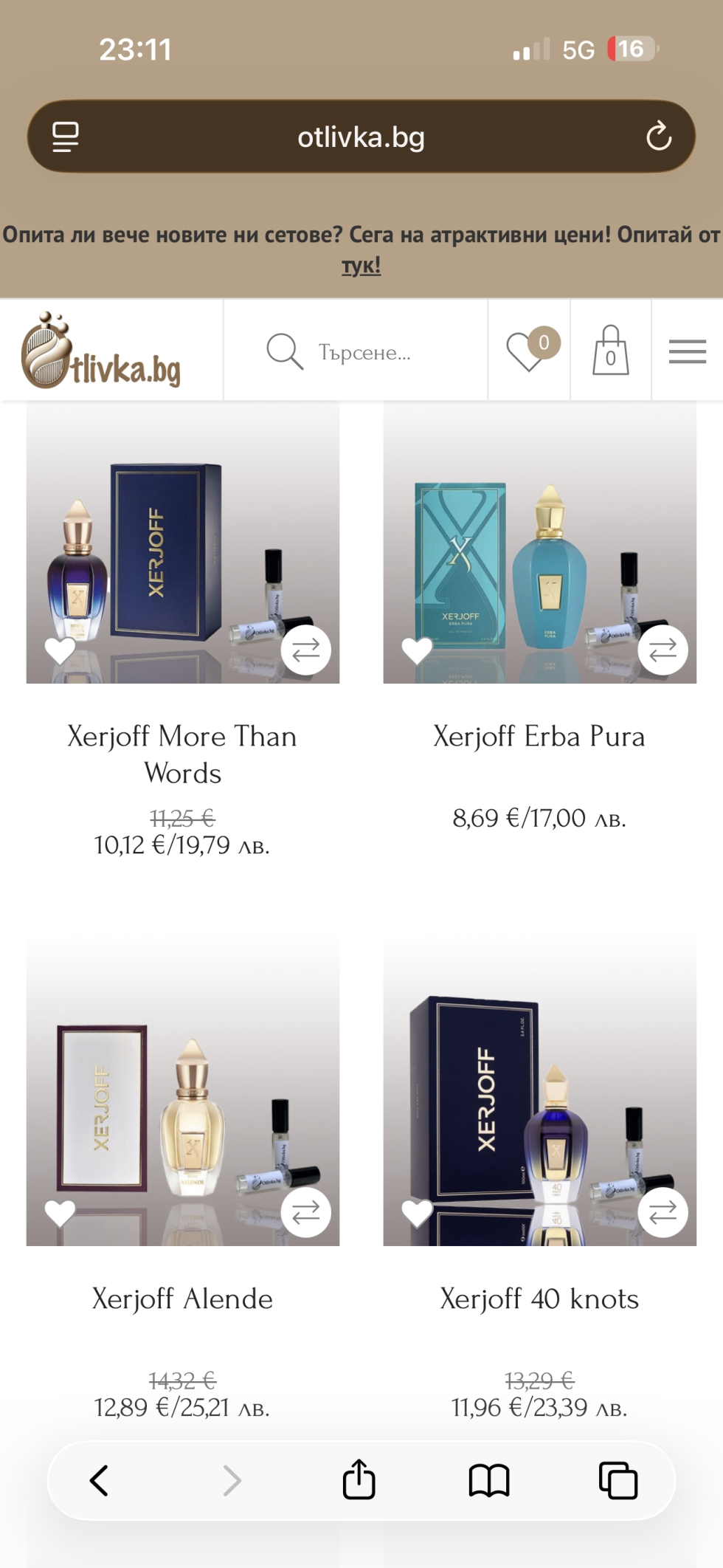This screenshot has height=1568, width=723.
Task: Follow the 'тук!' link in banner
Action: 361,265
